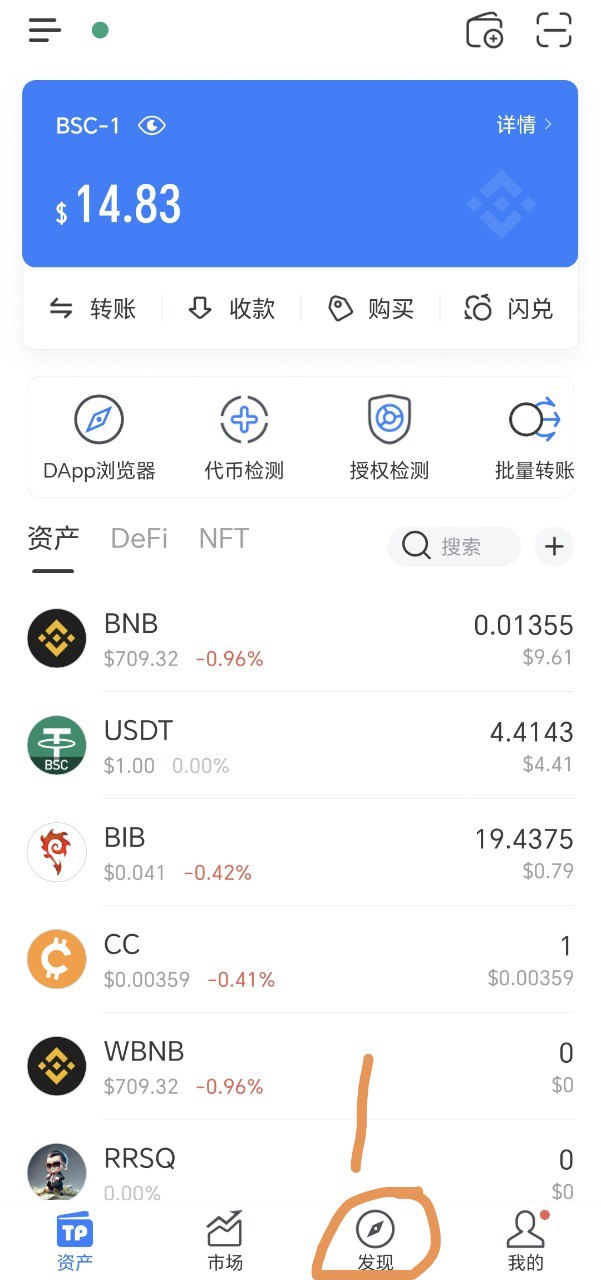Tap the 搜索 asset search box
Image resolution: width=601 pixels, height=1280 pixels.
pyautogui.click(x=455, y=547)
